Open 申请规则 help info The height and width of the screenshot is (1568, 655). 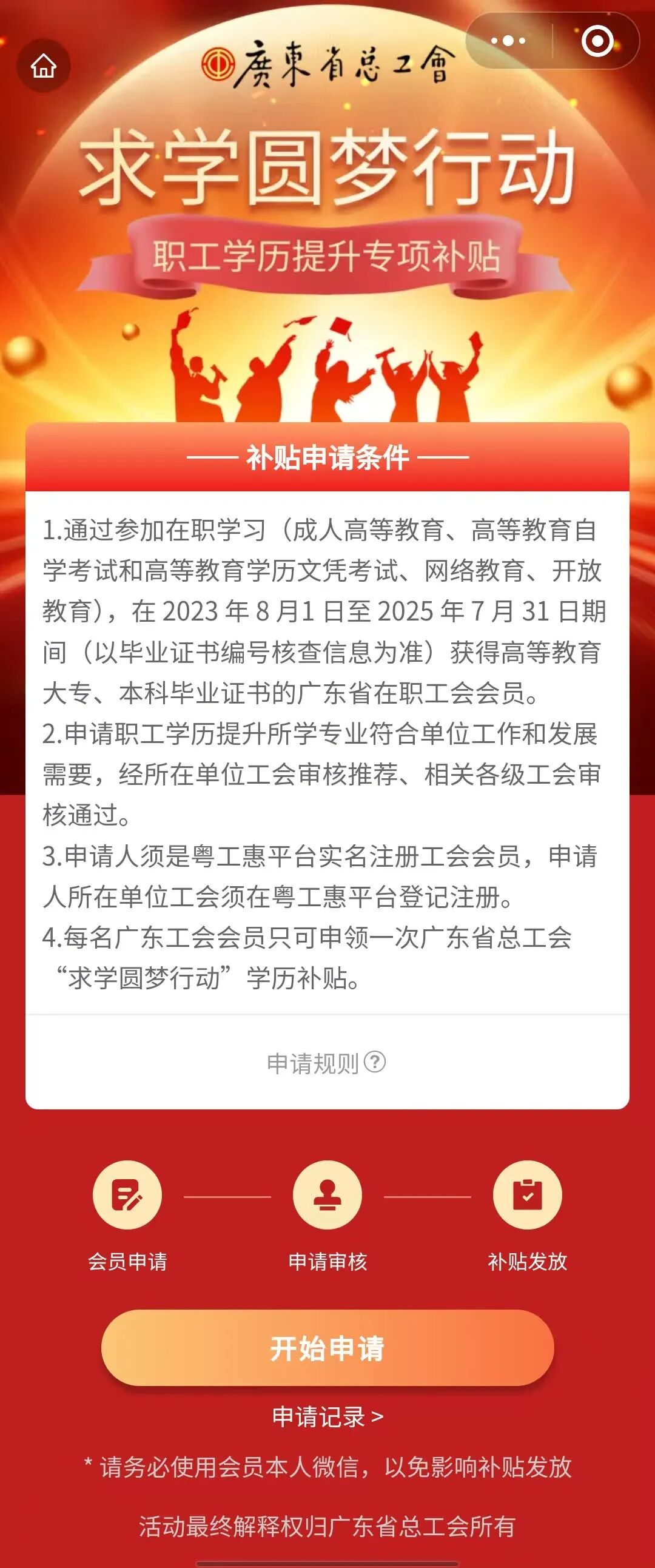[326, 1063]
